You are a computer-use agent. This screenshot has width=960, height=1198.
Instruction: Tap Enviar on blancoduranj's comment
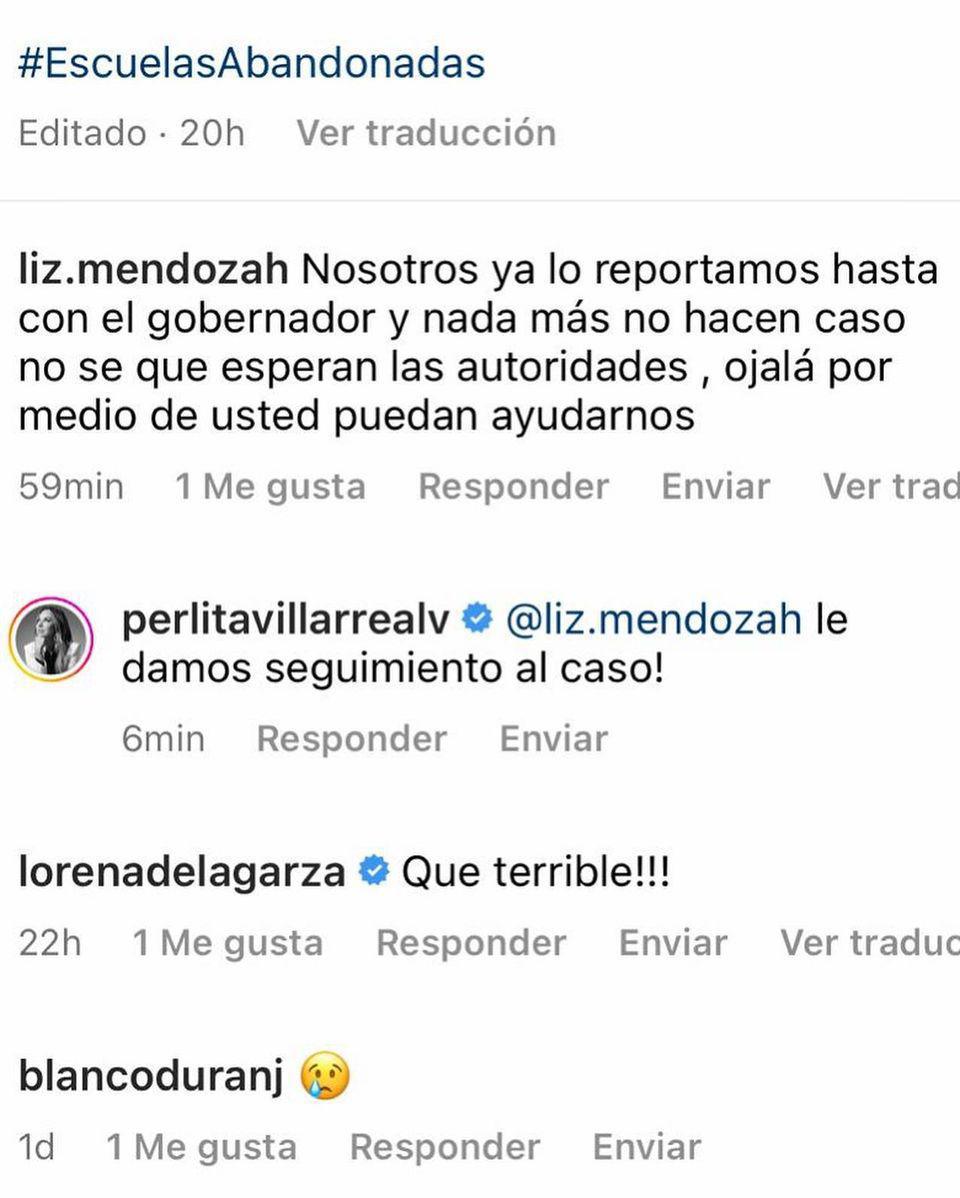[x=647, y=1146]
